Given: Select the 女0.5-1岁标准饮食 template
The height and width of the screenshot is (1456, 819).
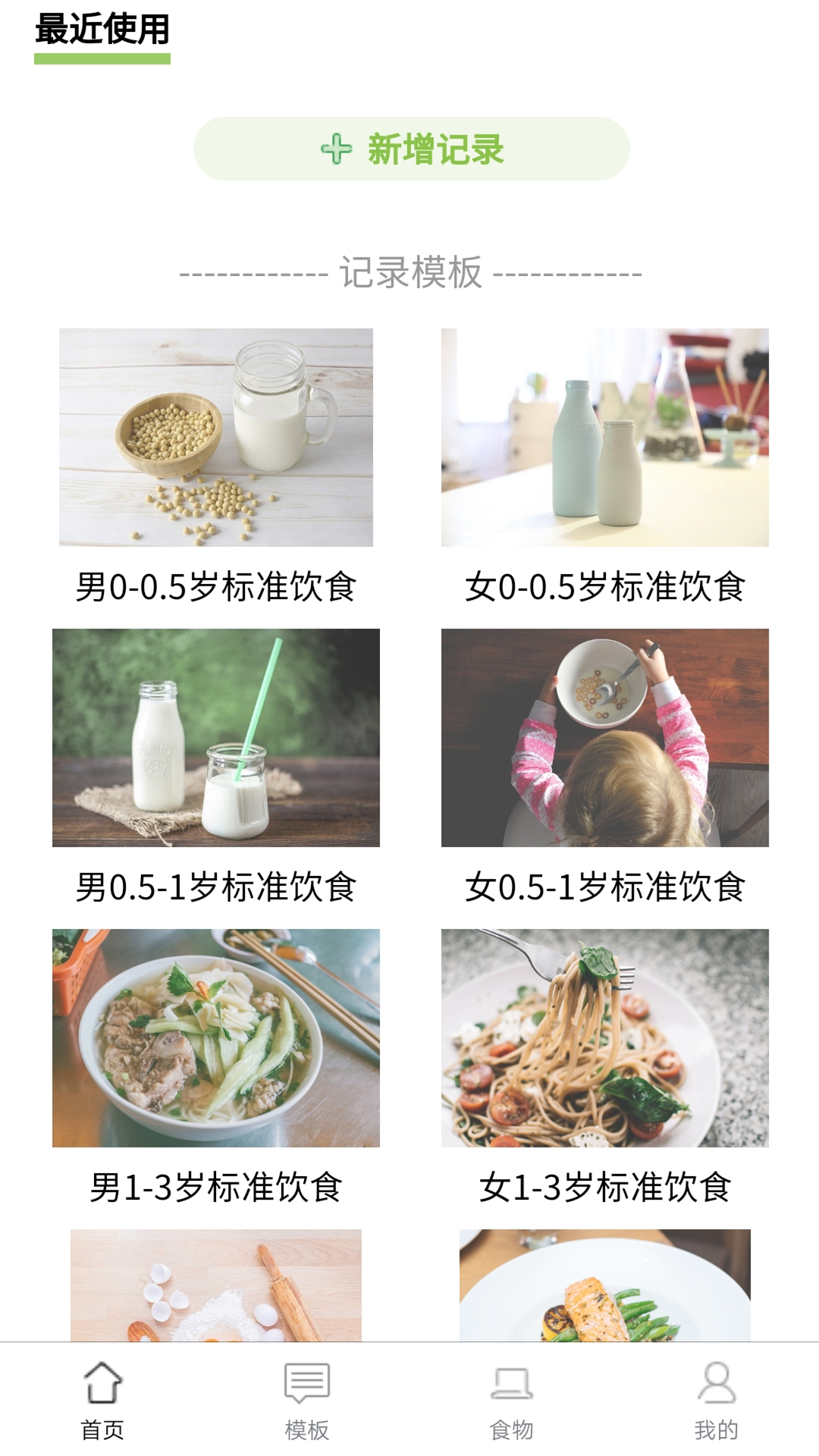Looking at the screenshot, I should click(x=605, y=767).
